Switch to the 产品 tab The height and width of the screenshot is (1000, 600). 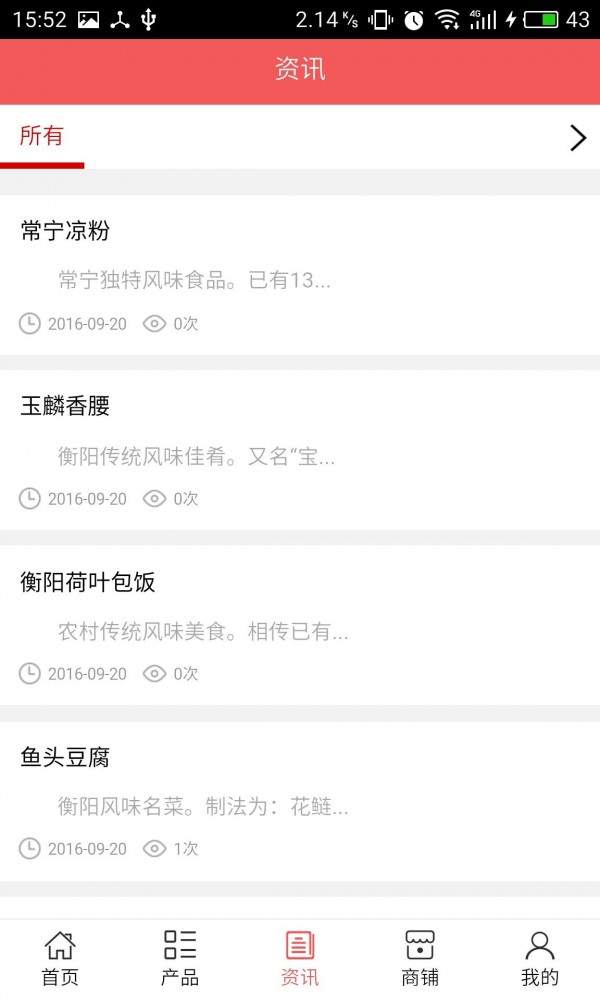click(x=180, y=958)
